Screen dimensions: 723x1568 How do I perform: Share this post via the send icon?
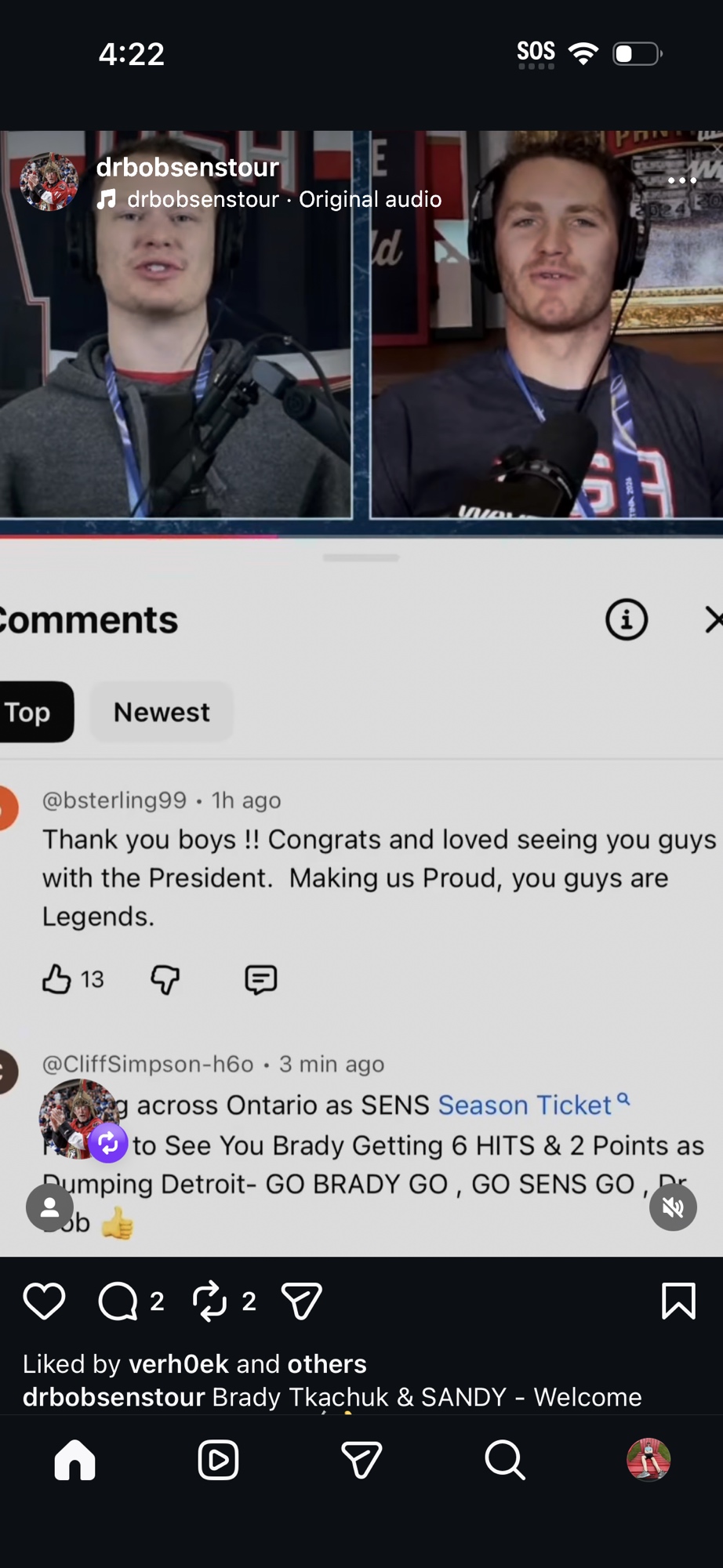click(x=302, y=1302)
